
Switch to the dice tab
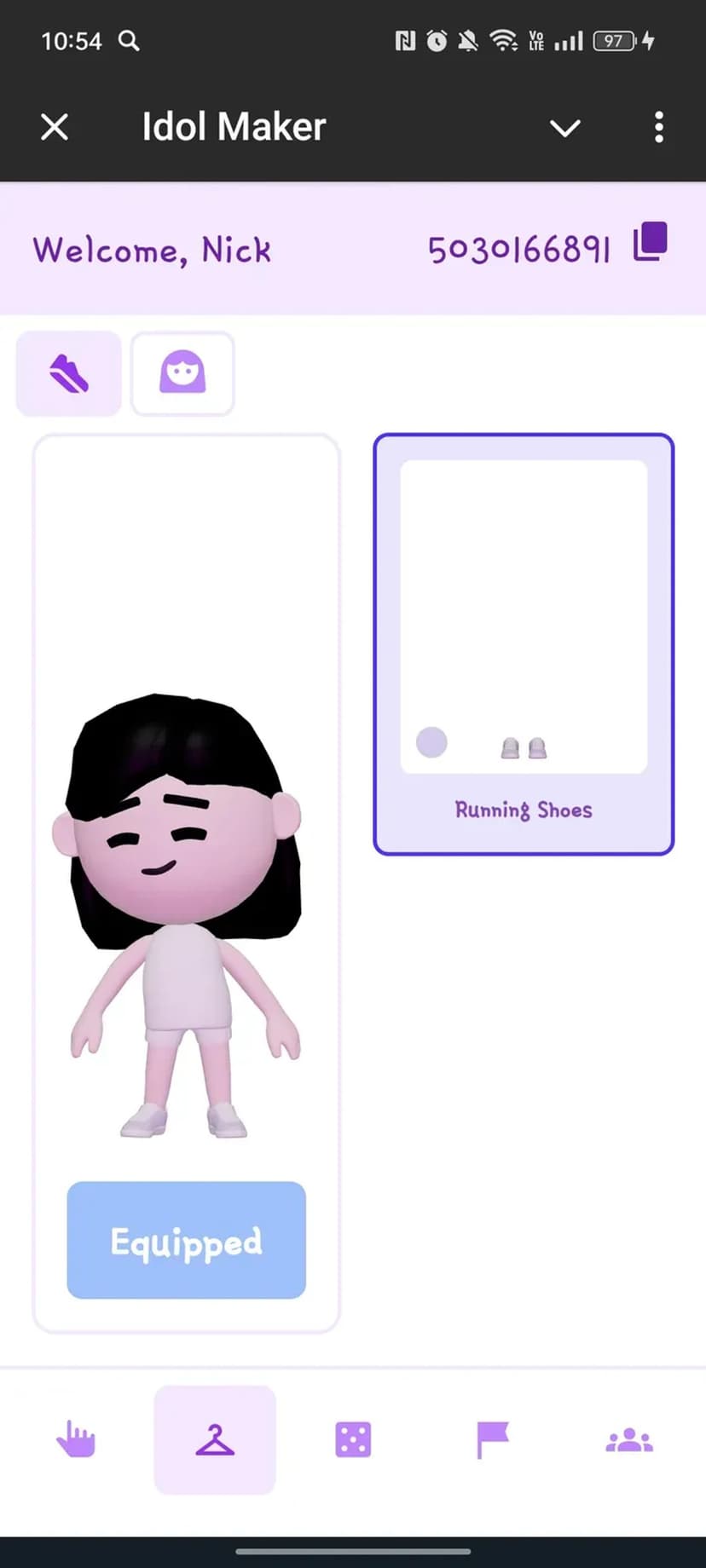pyautogui.click(x=353, y=1440)
